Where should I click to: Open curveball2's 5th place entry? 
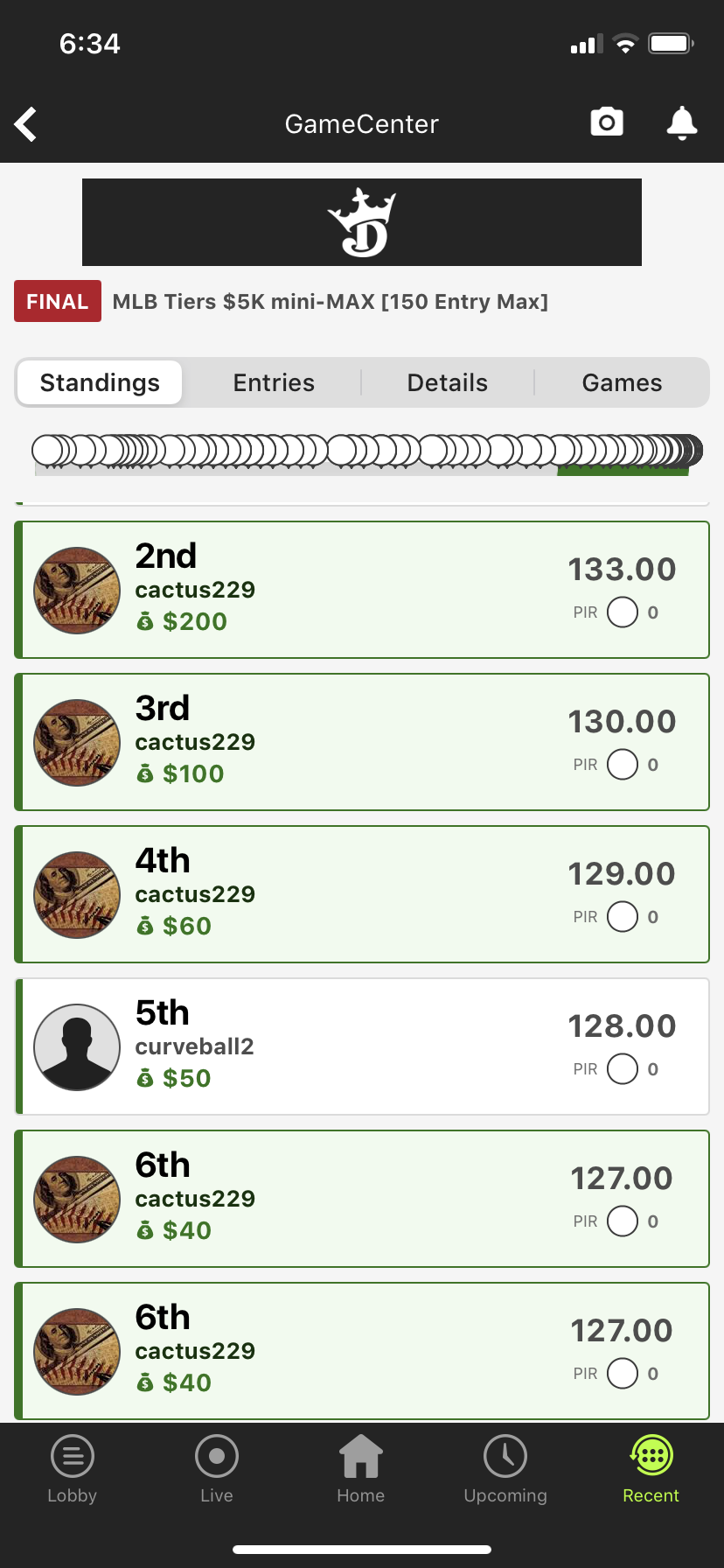[362, 1046]
